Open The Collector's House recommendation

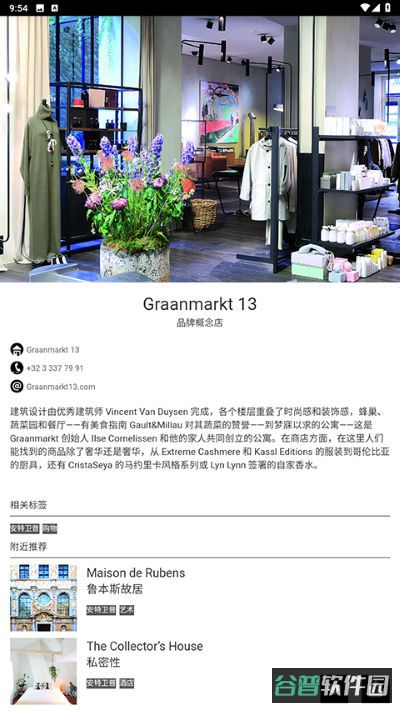pyautogui.click(x=200, y=671)
